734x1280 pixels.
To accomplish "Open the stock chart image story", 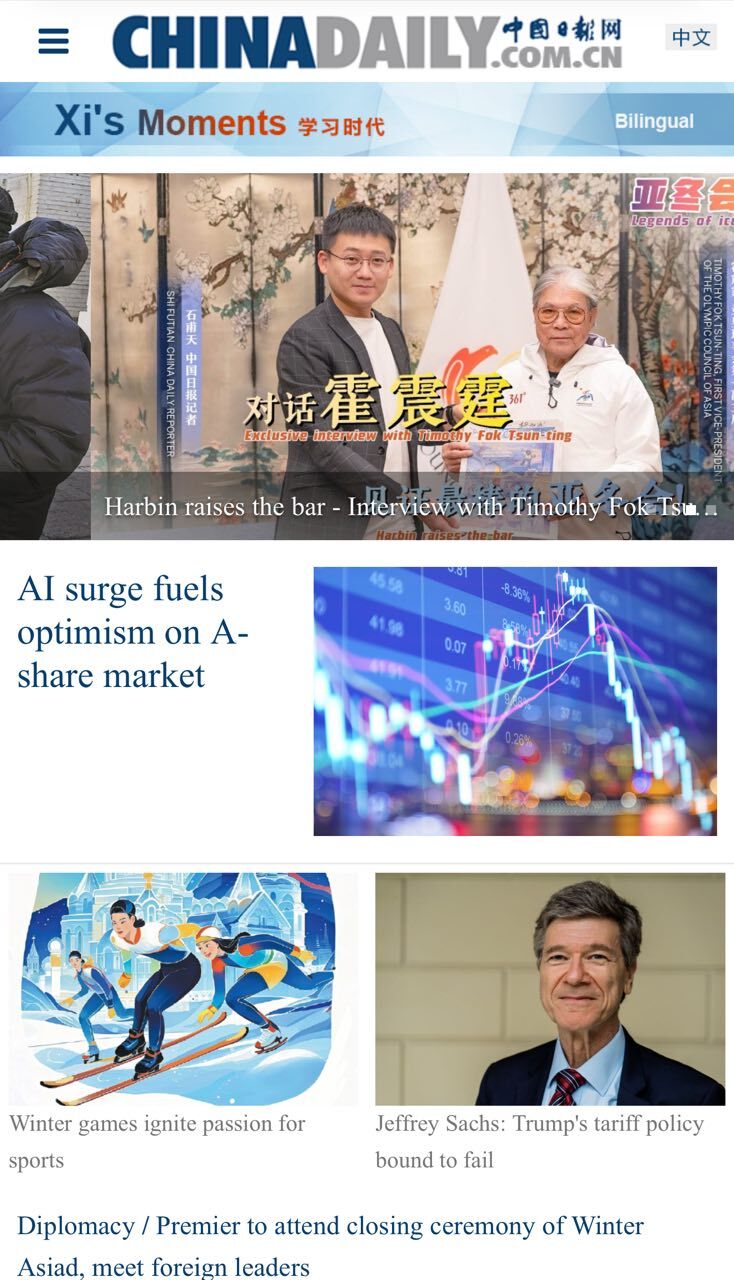I will 515,701.
